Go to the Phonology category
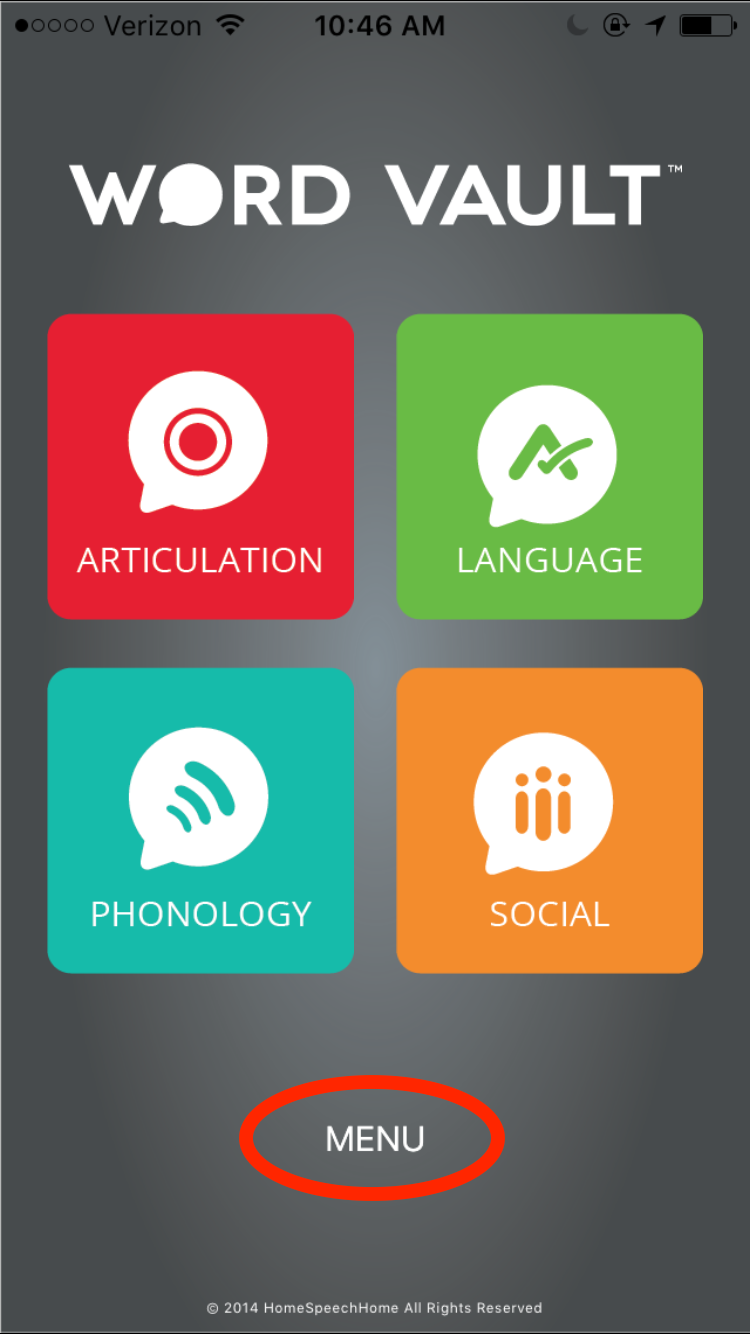The height and width of the screenshot is (1334, 750). coord(200,820)
